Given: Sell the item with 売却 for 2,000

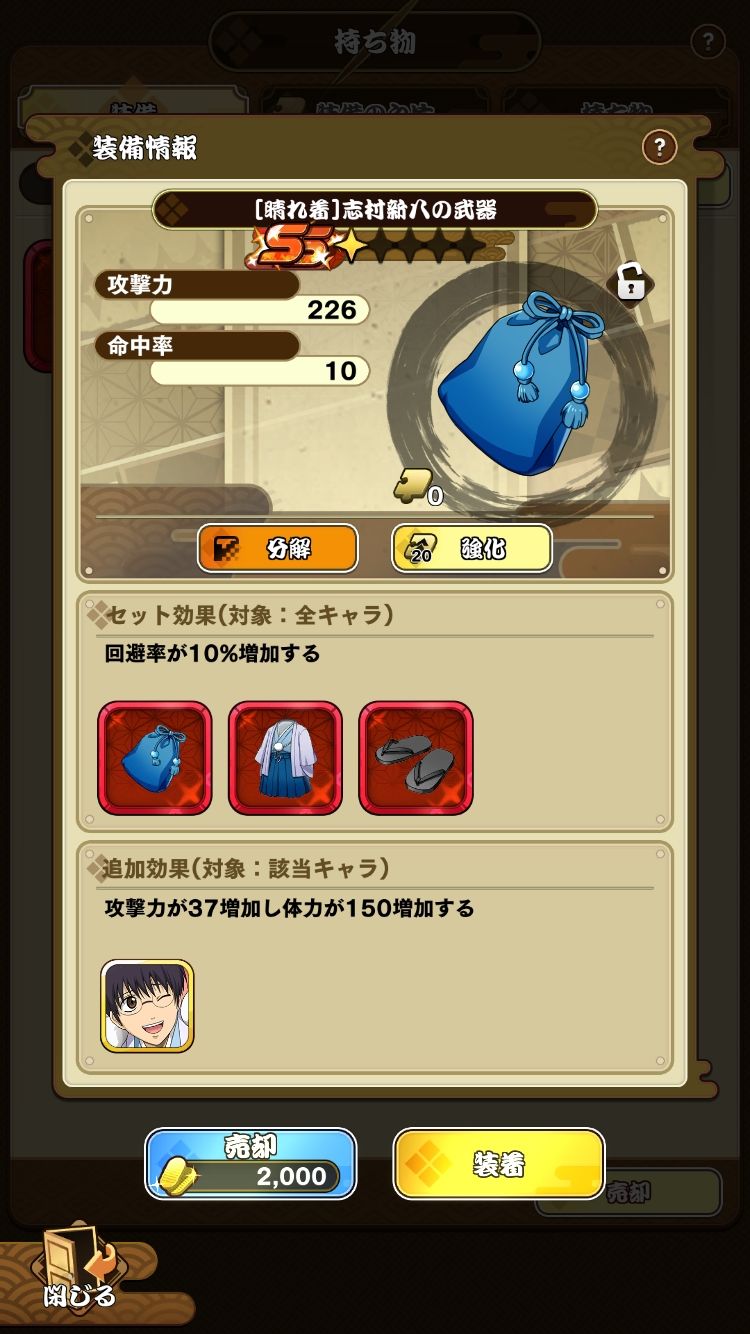Looking at the screenshot, I should pyautogui.click(x=251, y=1163).
